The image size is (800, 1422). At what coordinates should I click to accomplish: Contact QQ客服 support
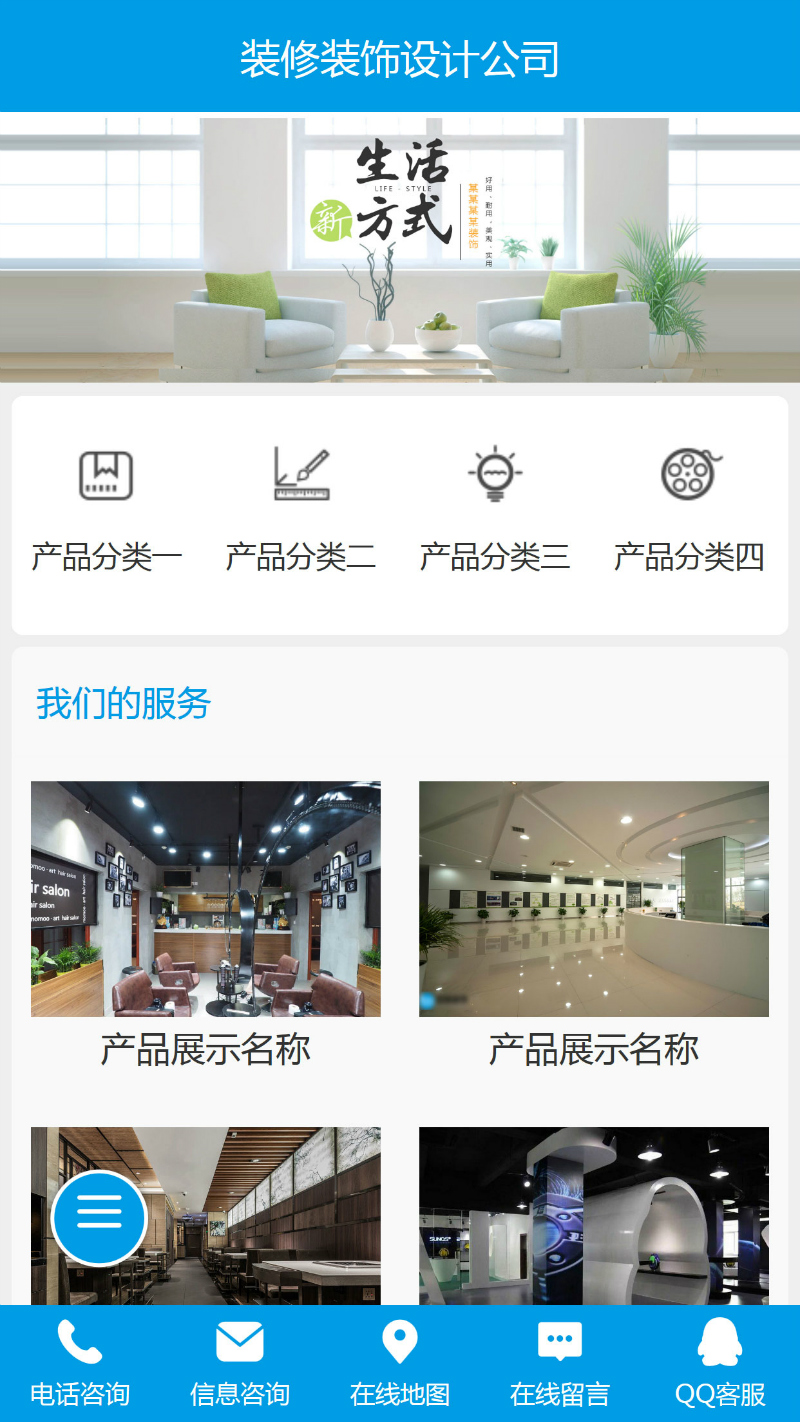tap(720, 1363)
